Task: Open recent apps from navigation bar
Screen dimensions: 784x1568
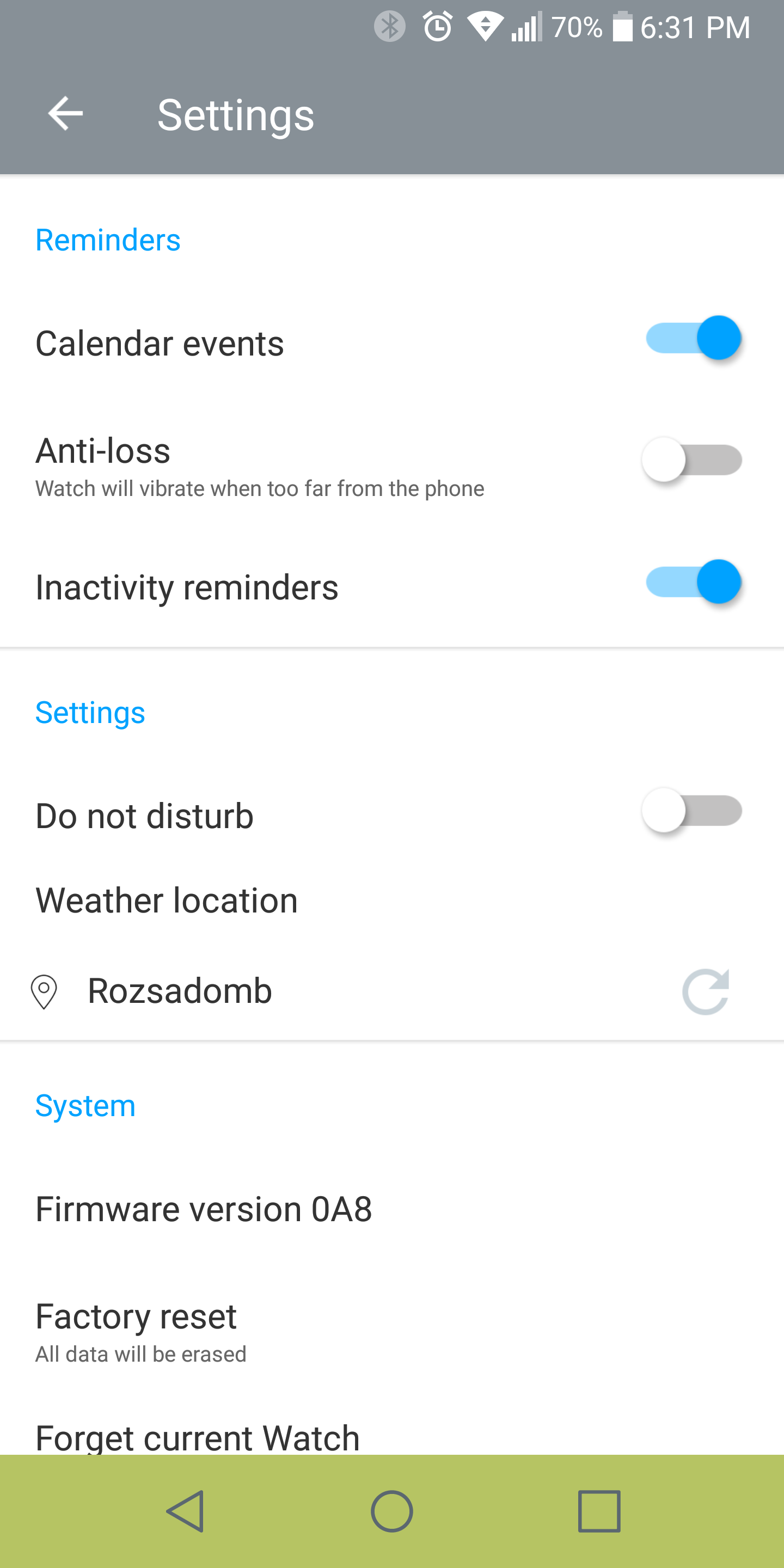Action: 599,1511
